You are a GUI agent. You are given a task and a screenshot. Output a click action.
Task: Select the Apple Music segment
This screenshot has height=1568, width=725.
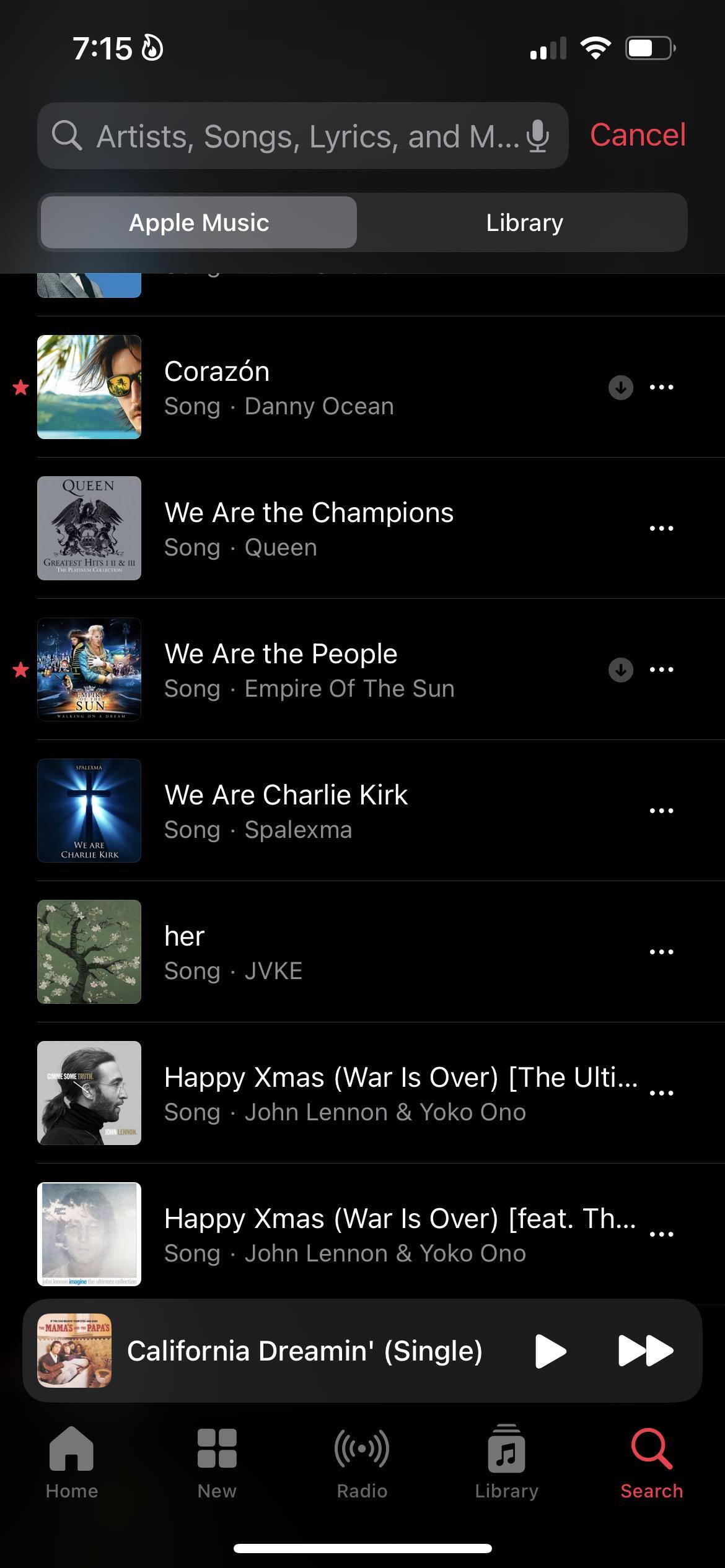click(x=199, y=223)
